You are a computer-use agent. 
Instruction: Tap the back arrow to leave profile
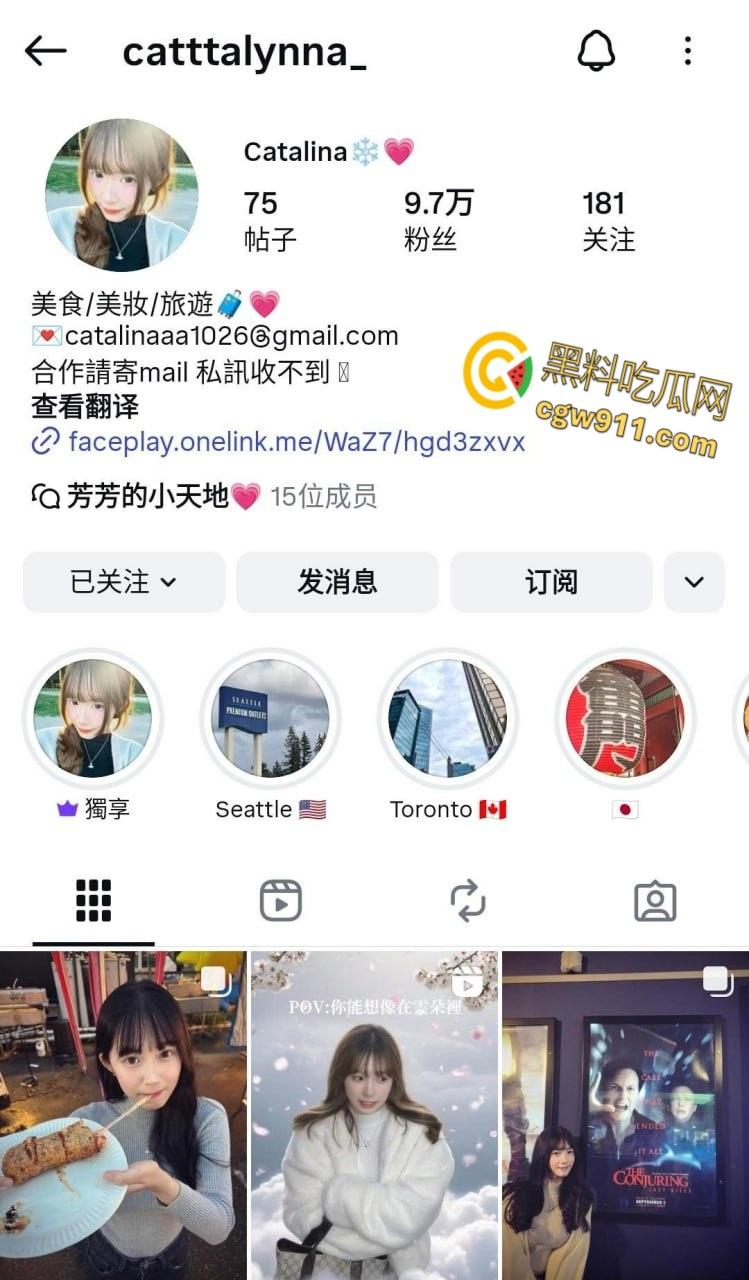44,50
